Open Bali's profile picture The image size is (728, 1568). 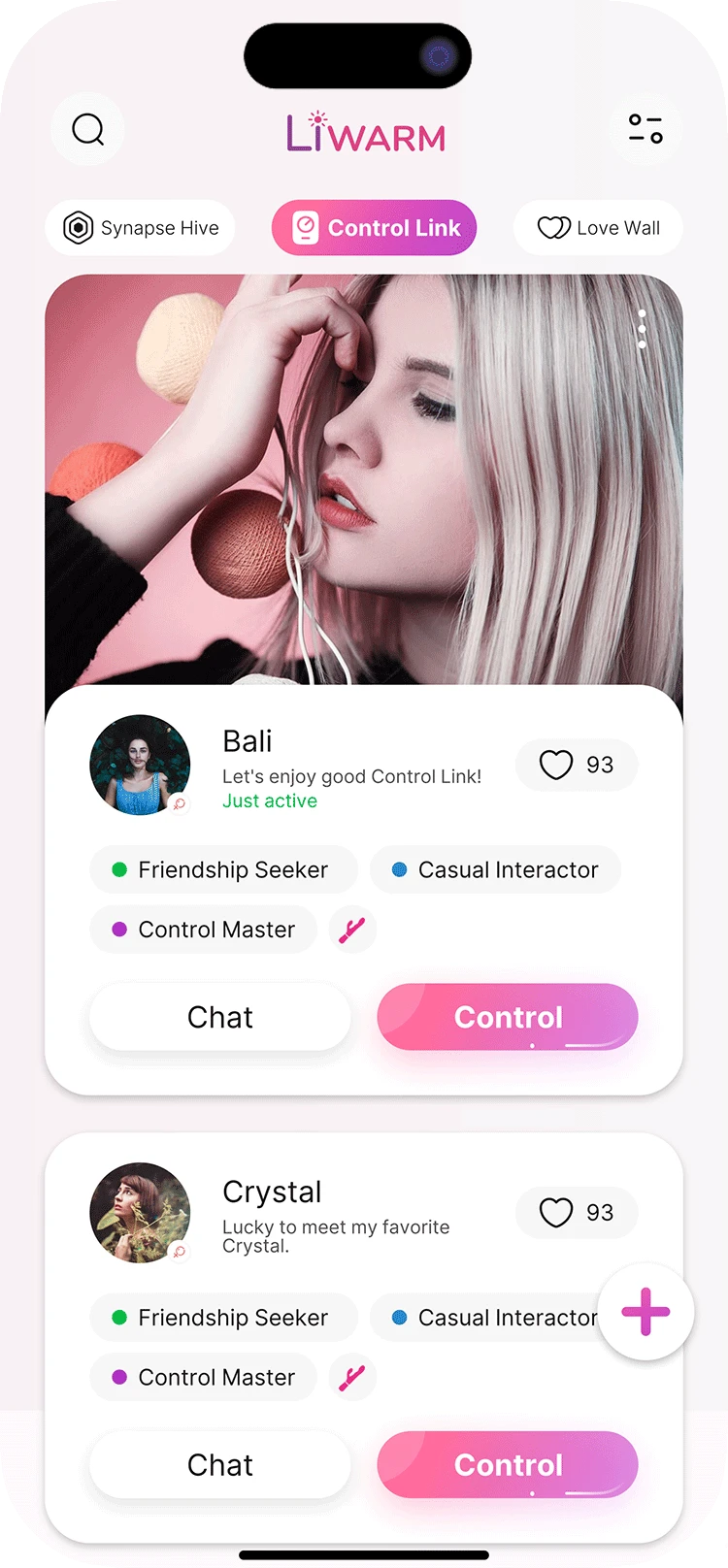(140, 765)
